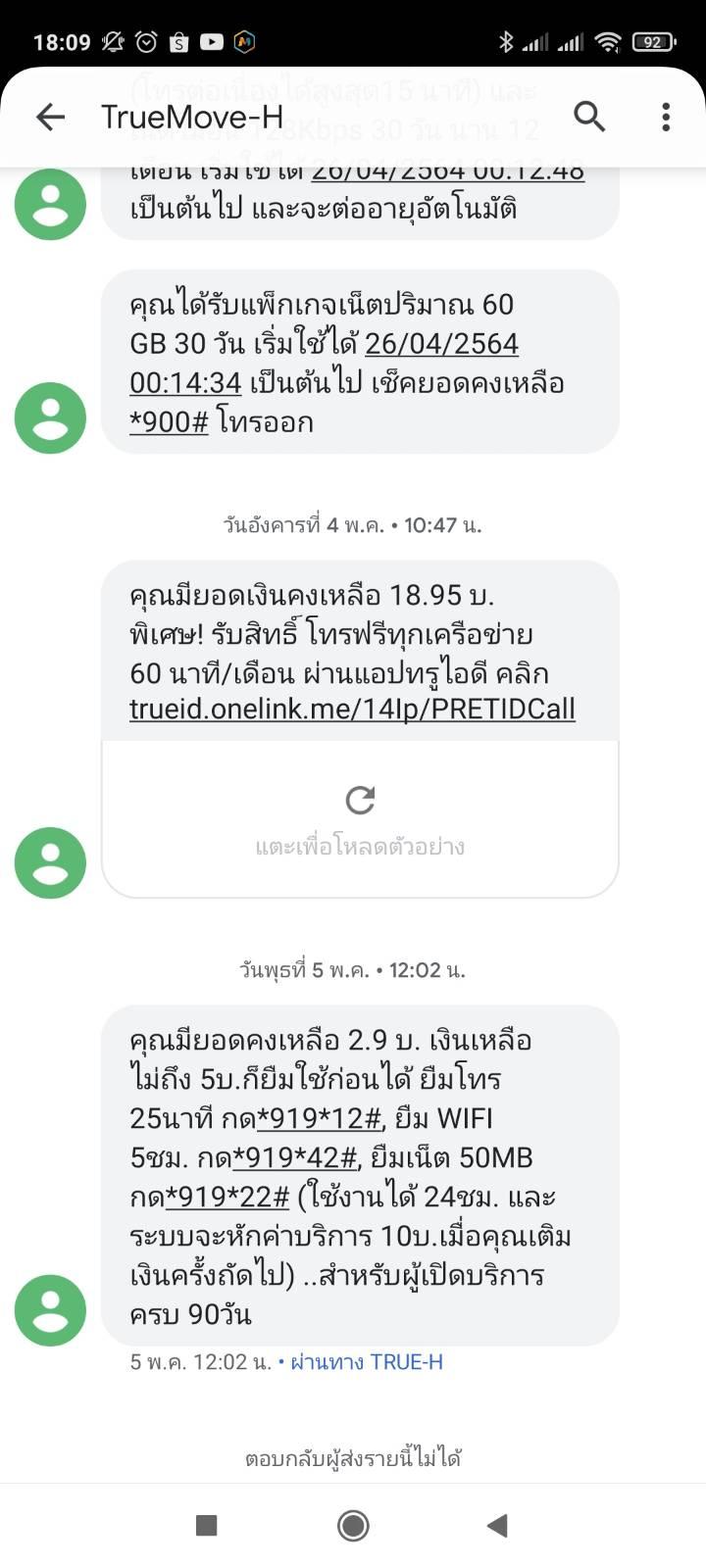Open recent apps with the square button

tap(206, 1525)
